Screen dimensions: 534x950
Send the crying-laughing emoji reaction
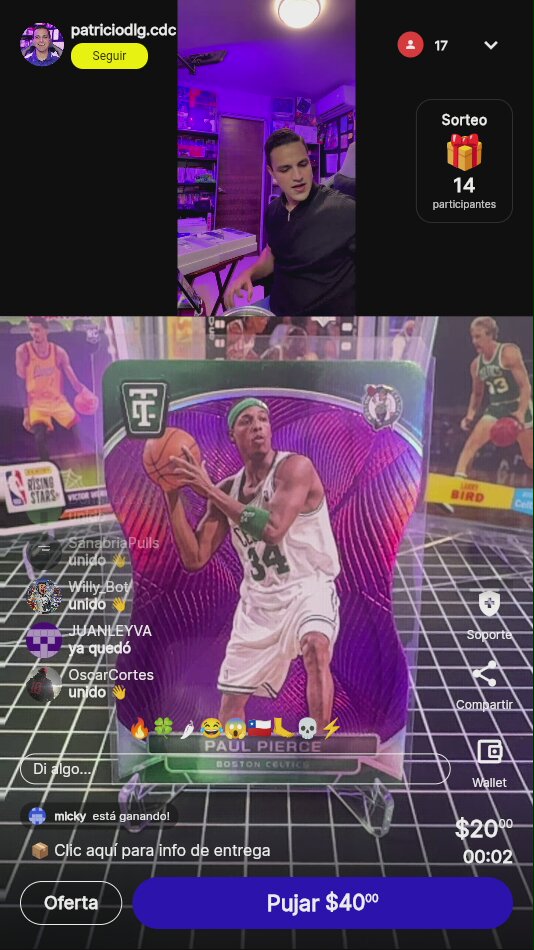[210, 728]
